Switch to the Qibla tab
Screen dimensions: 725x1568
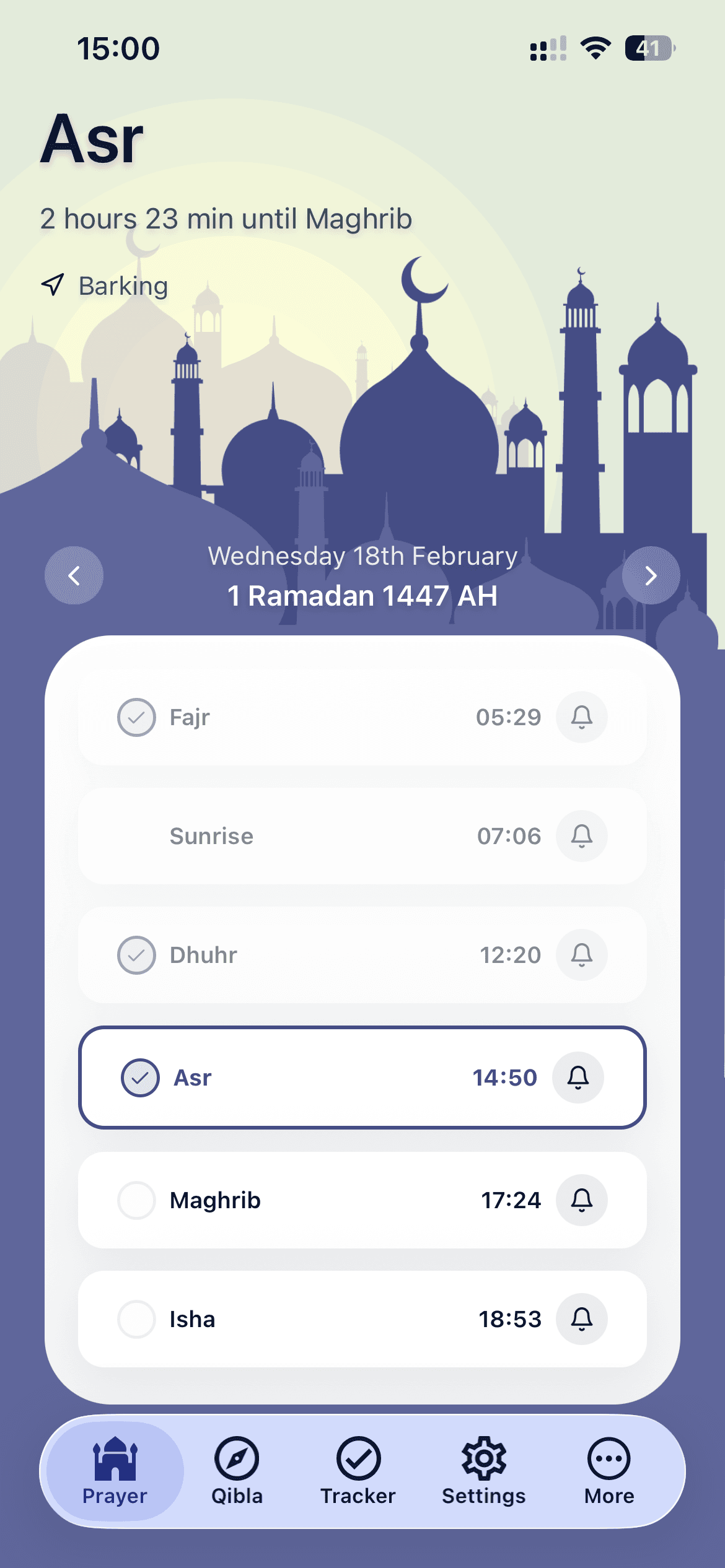237,1471
